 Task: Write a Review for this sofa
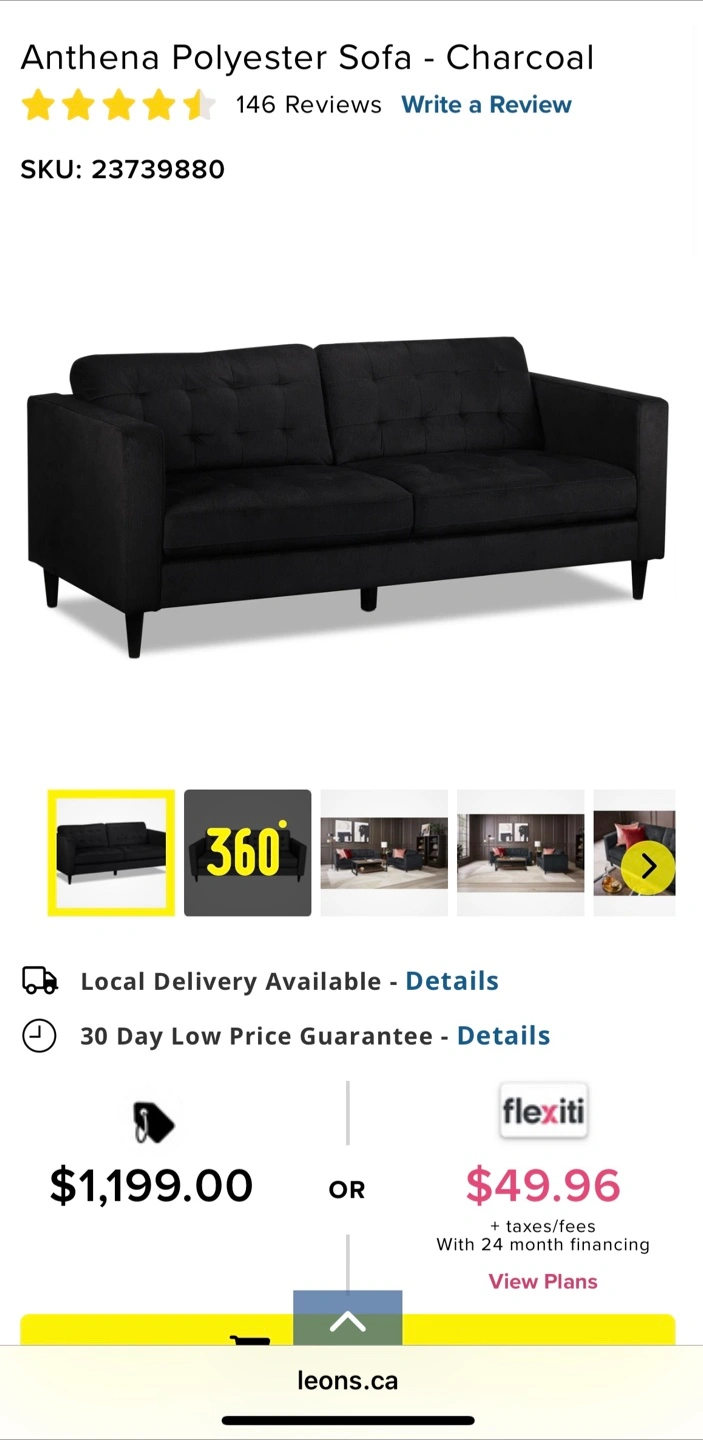tap(486, 105)
